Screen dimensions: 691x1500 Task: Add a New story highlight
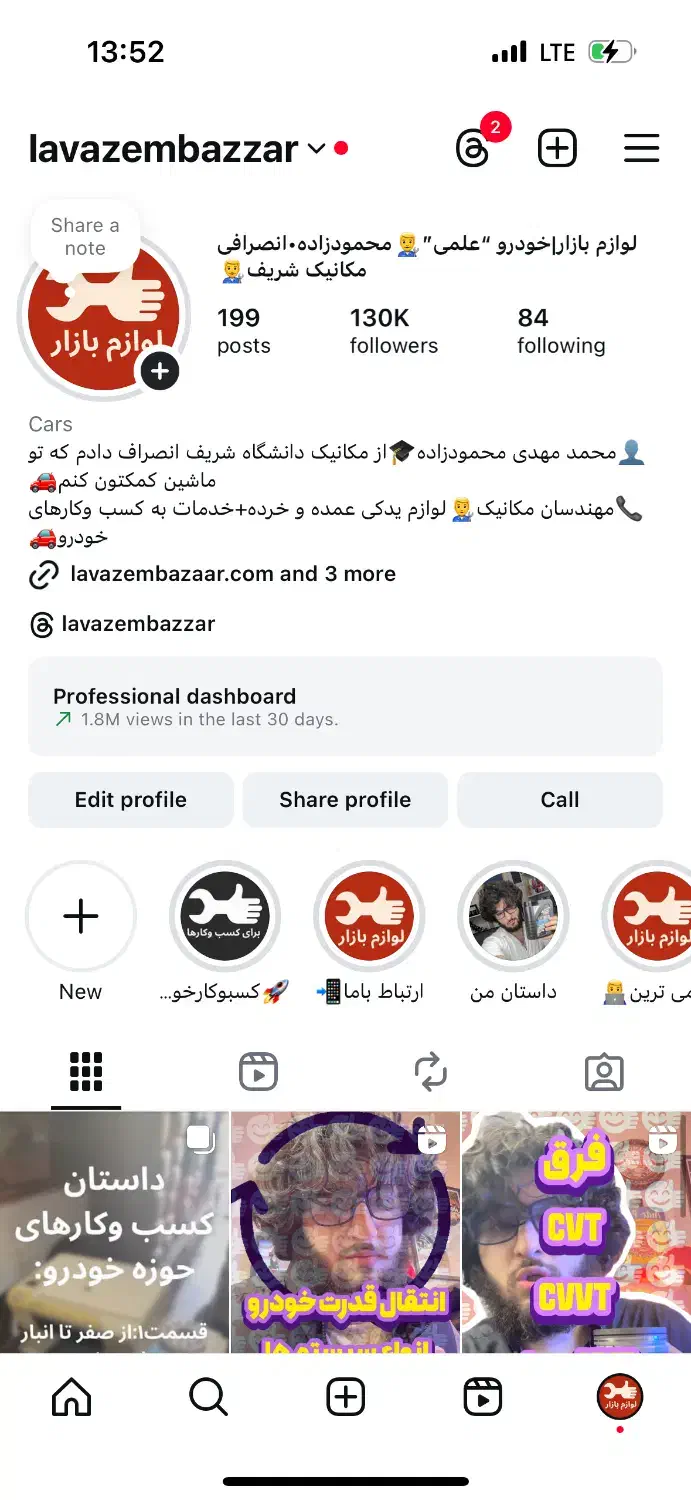tap(80, 917)
